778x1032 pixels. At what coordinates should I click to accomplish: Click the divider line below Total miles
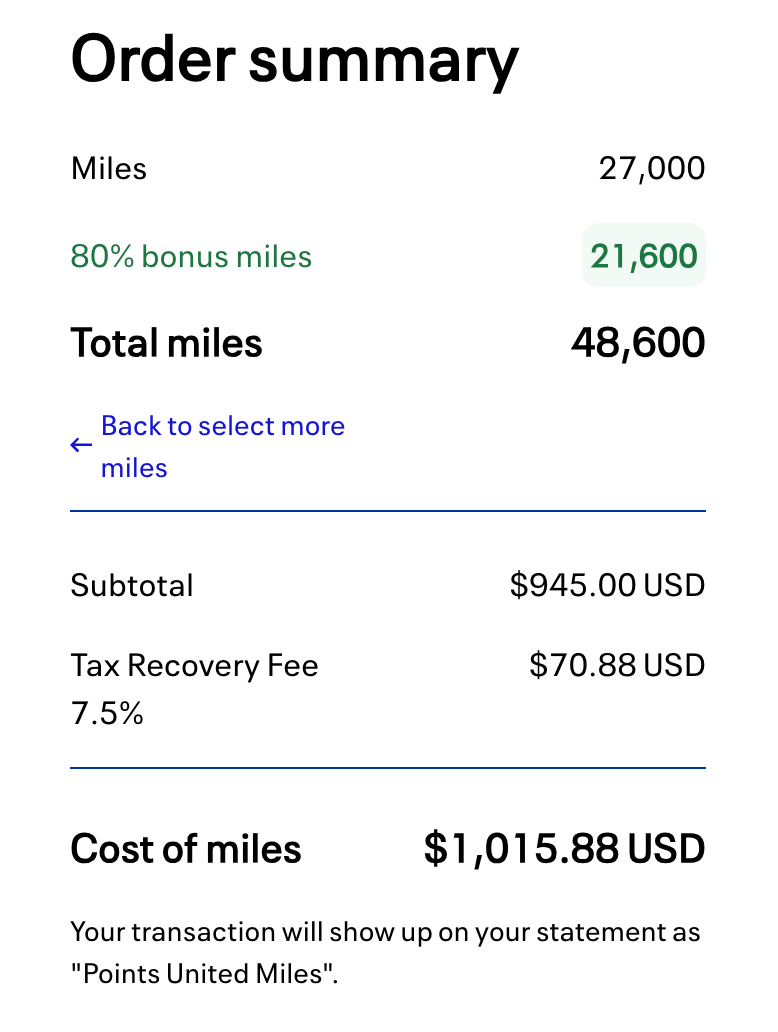[388, 513]
